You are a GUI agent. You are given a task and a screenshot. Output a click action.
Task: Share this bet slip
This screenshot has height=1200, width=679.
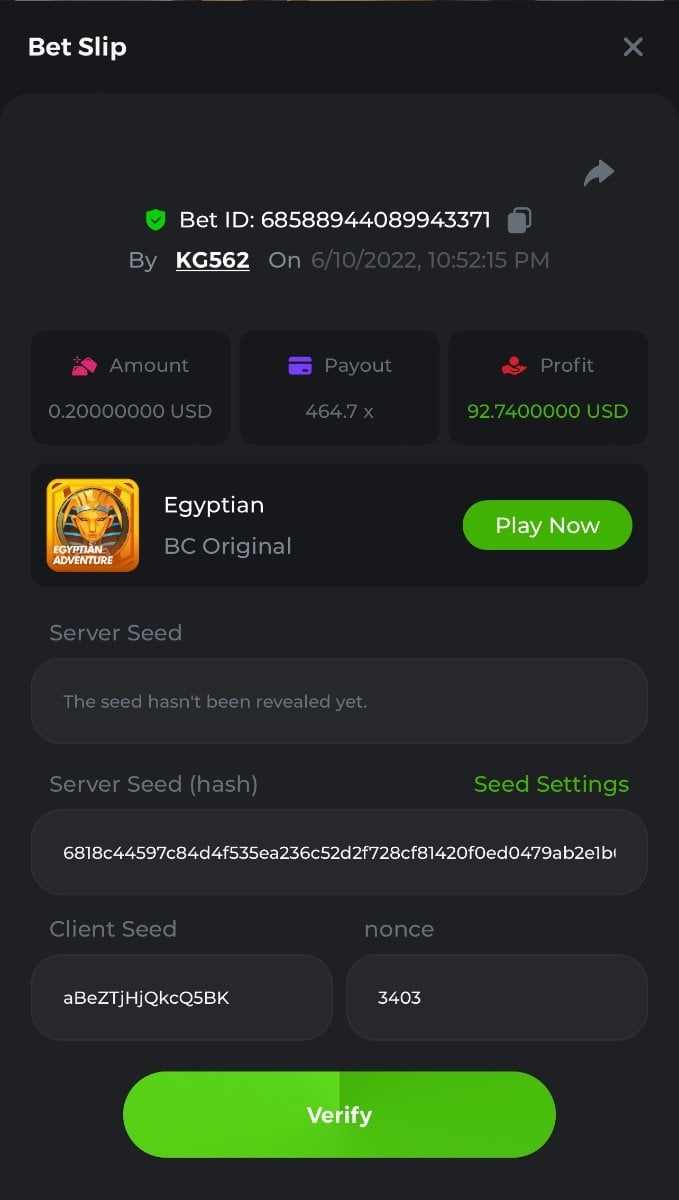tap(598, 173)
